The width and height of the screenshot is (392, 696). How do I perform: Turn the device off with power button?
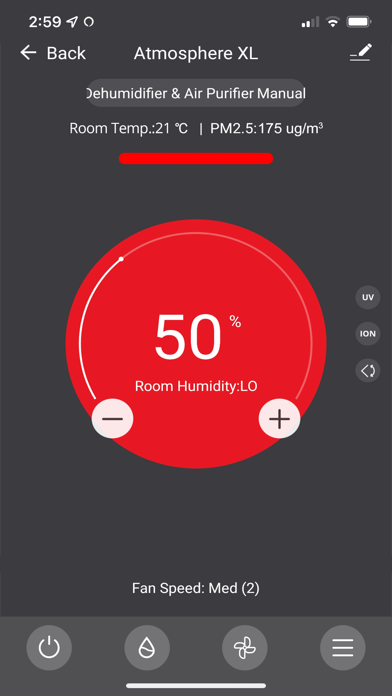click(49, 648)
